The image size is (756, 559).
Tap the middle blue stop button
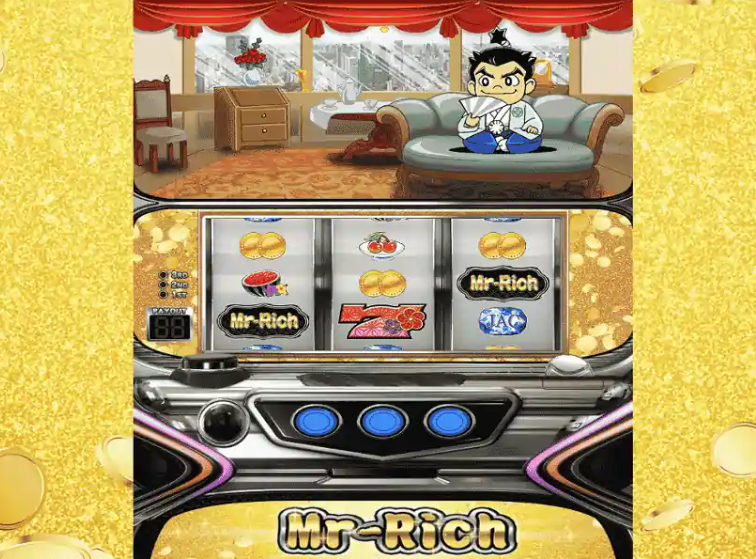[382, 422]
